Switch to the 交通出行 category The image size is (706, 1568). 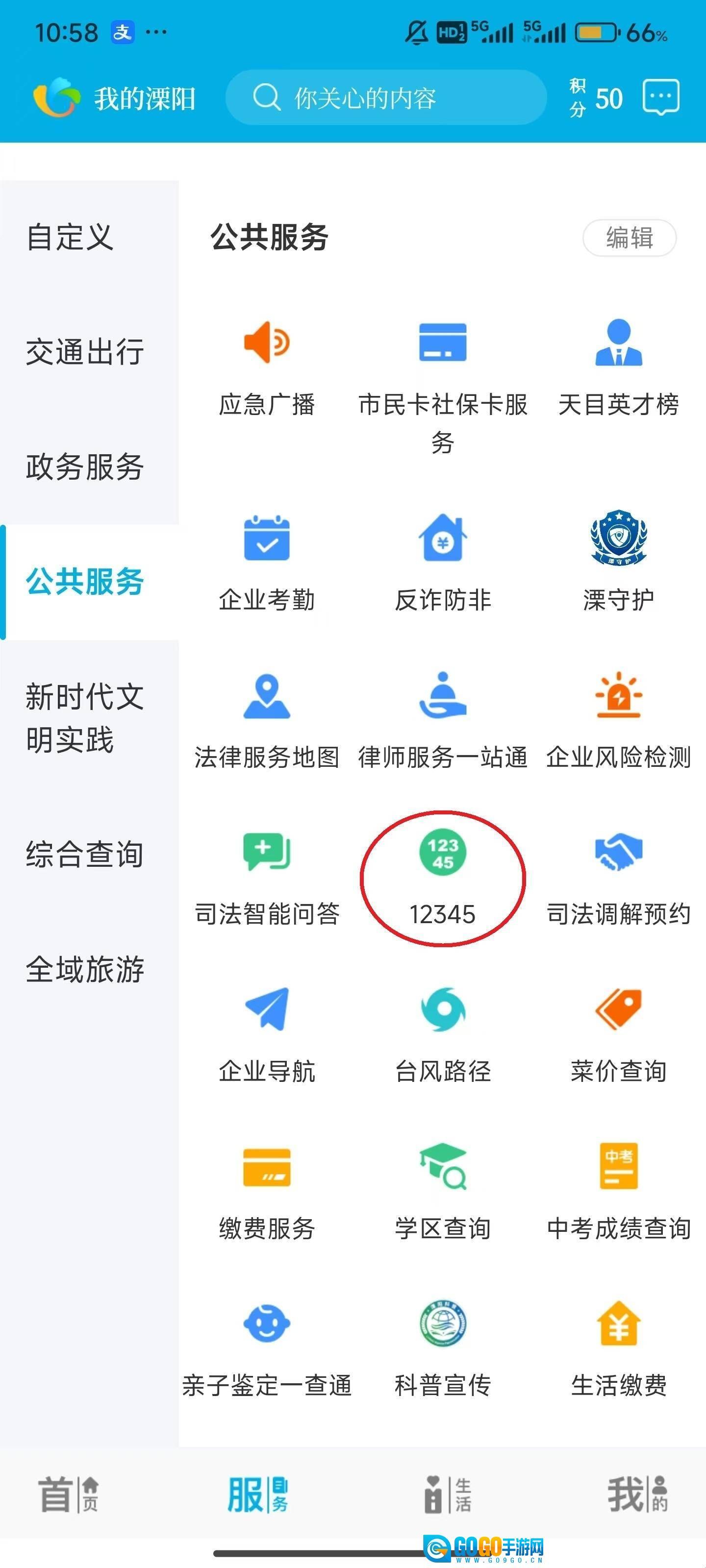pos(85,352)
